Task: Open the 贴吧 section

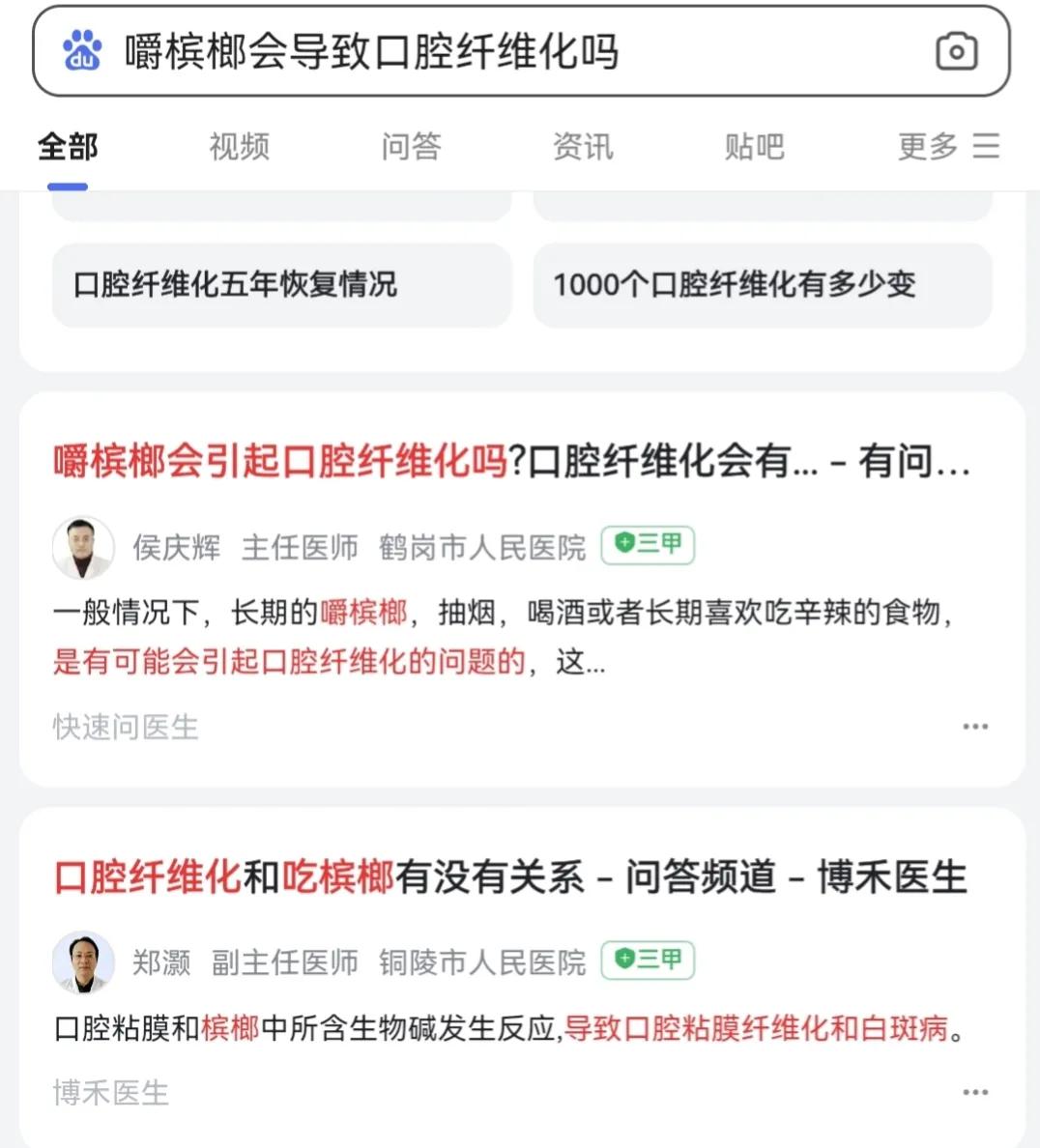Action: 755,146
